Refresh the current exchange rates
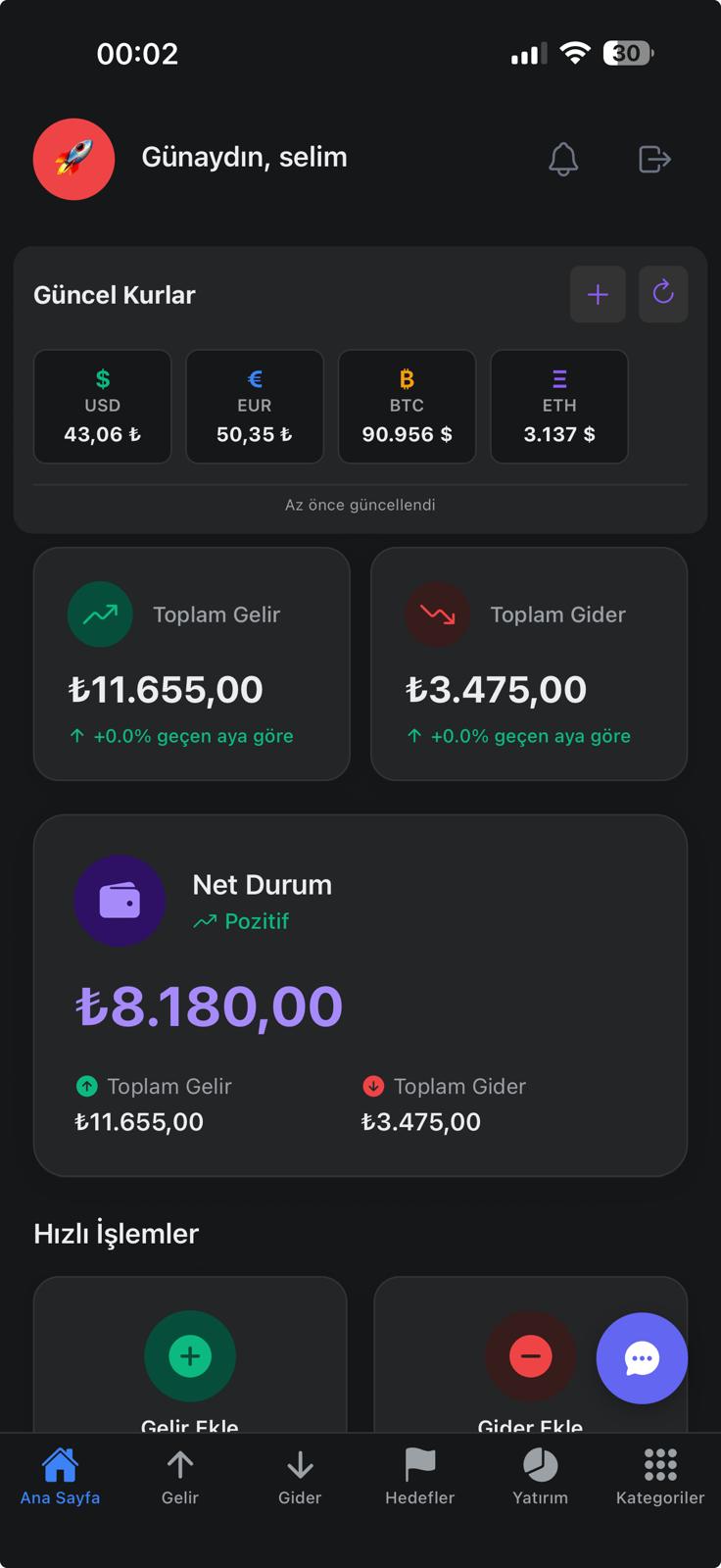The width and height of the screenshot is (721, 1568). point(663,294)
